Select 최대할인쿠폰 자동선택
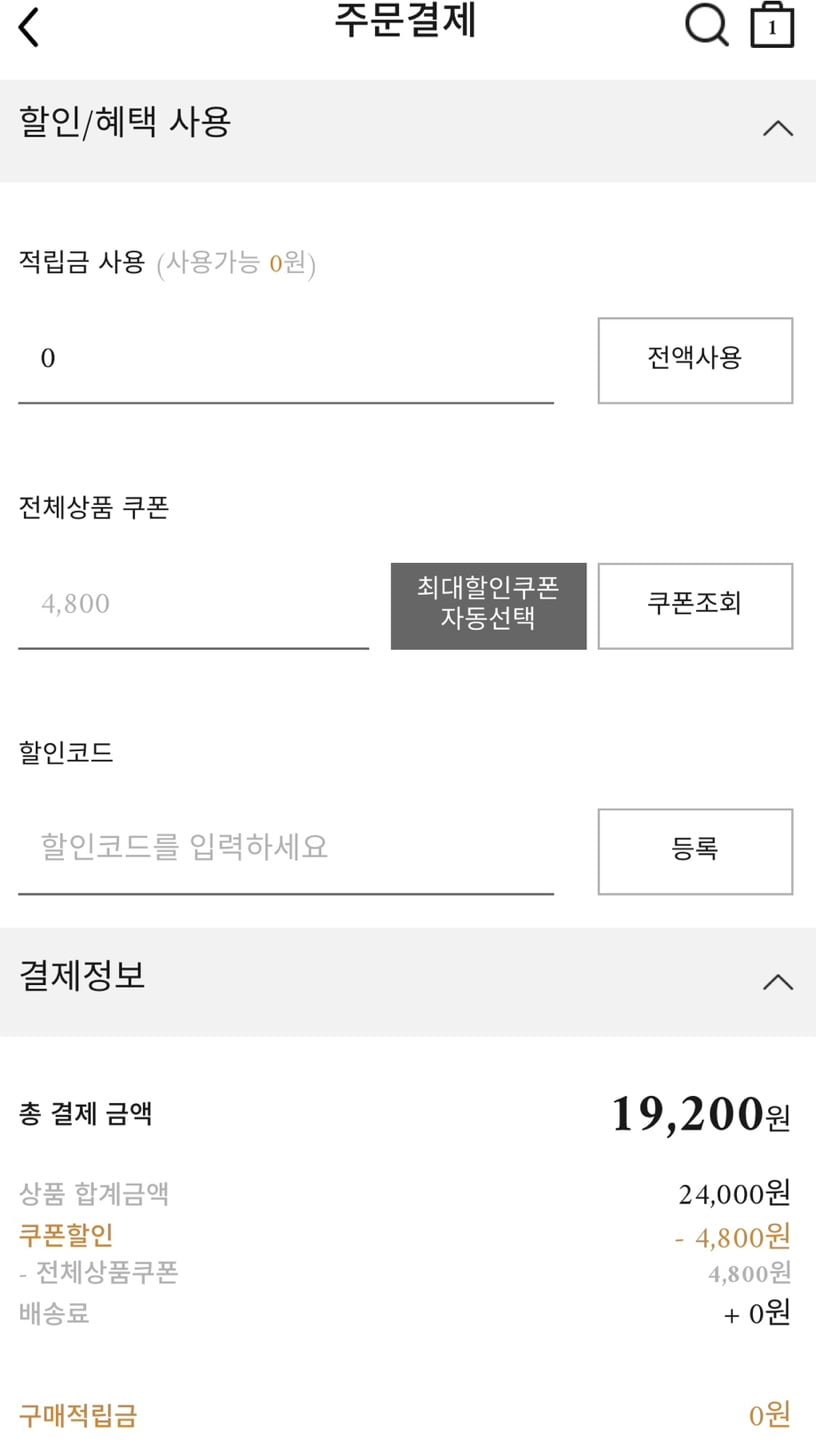This screenshot has height=1440, width=816. (x=488, y=606)
